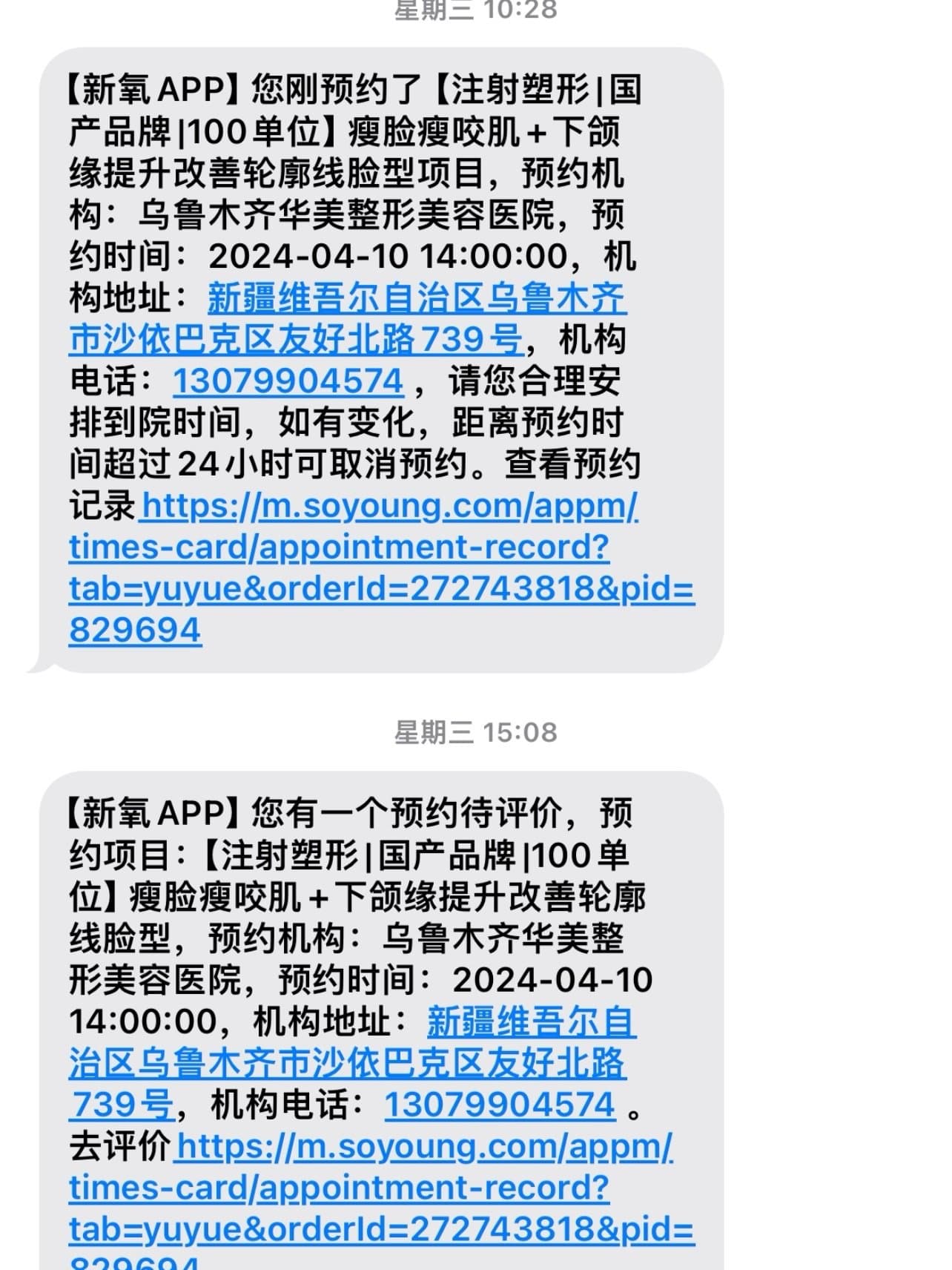This screenshot has width=952, height=1270.
Task: Call 13079904574 from the 15:08 message
Action: pos(499,1105)
